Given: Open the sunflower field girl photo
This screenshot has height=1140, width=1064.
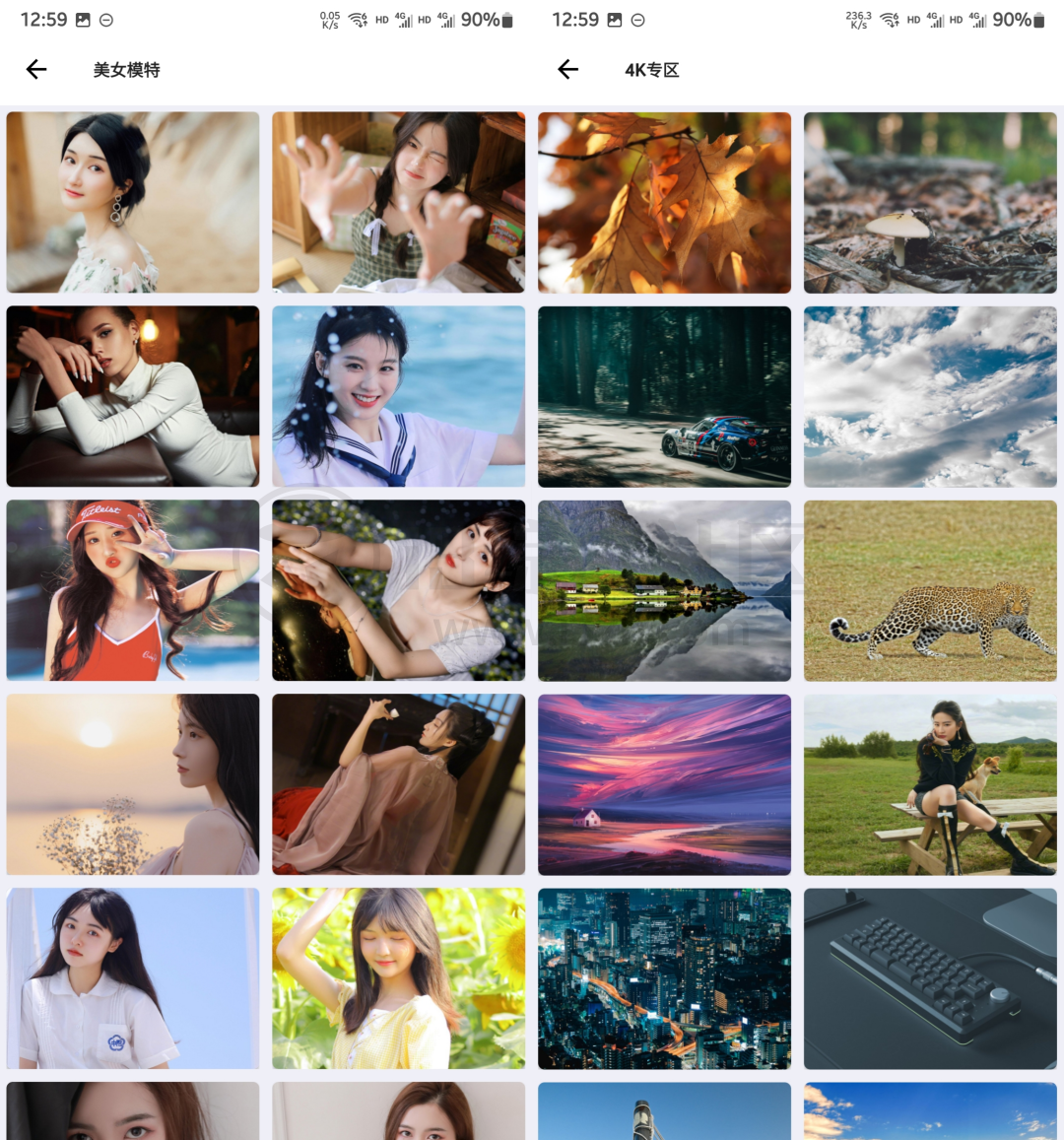Looking at the screenshot, I should click(x=398, y=978).
